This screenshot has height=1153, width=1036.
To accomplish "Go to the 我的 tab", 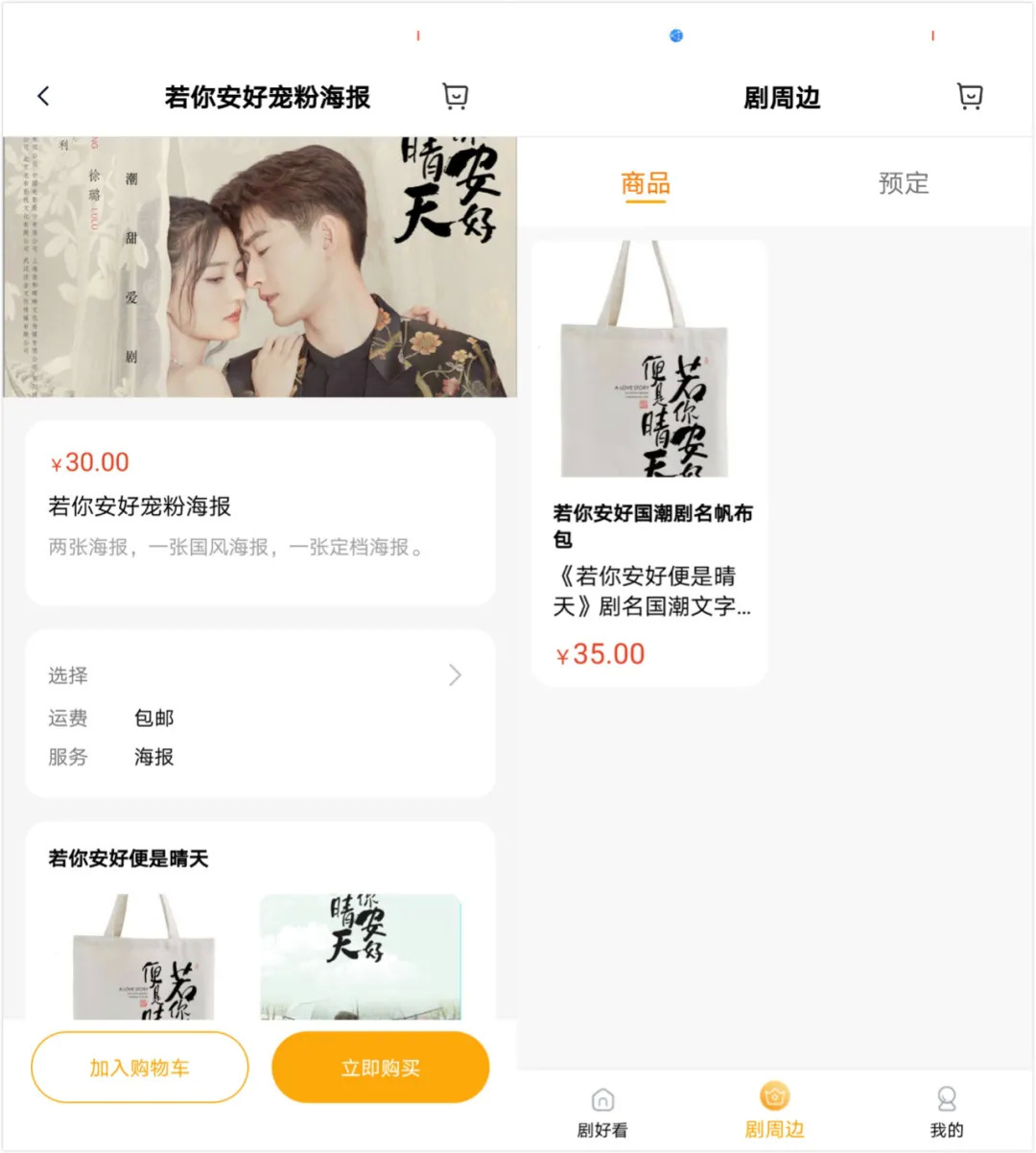I will point(946,1112).
